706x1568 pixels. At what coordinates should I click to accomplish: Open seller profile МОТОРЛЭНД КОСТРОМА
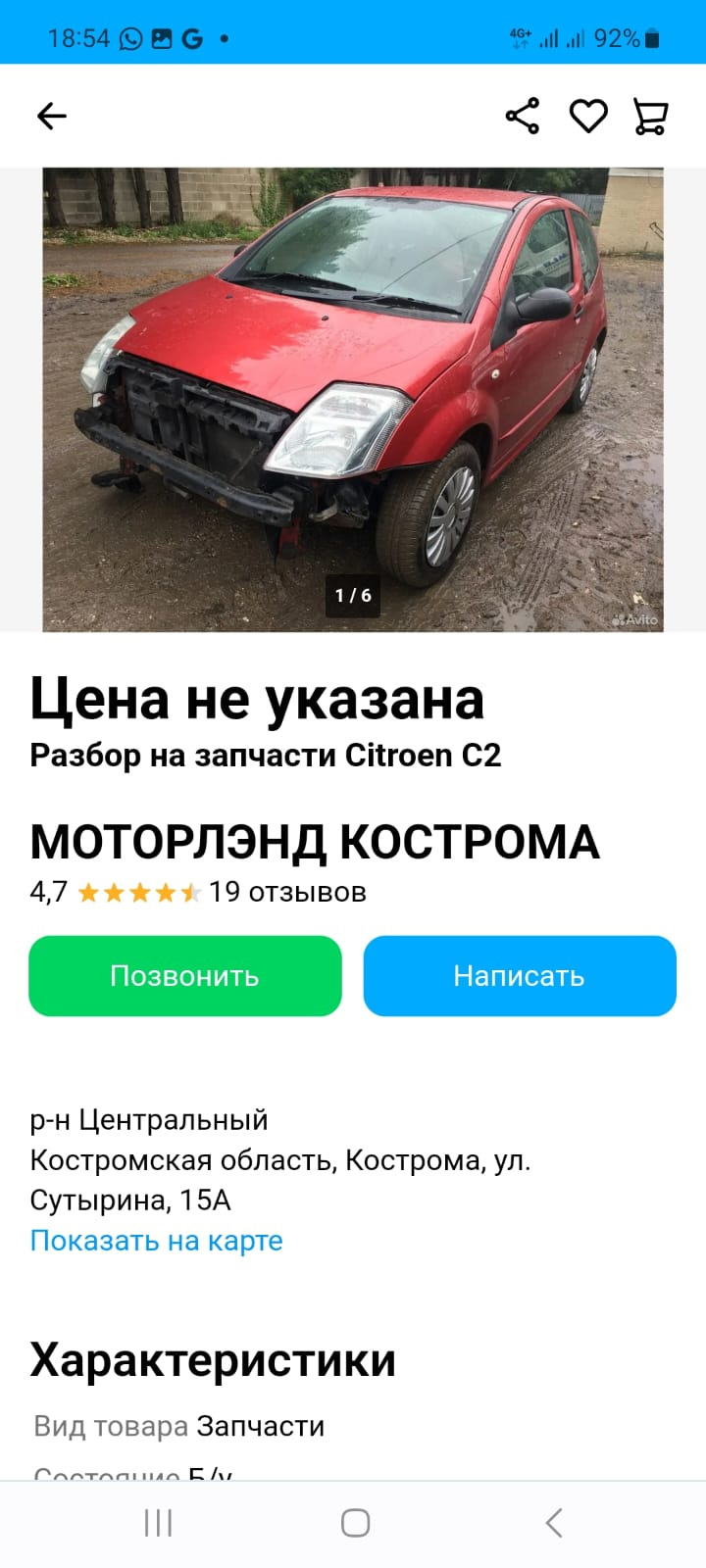[314, 842]
